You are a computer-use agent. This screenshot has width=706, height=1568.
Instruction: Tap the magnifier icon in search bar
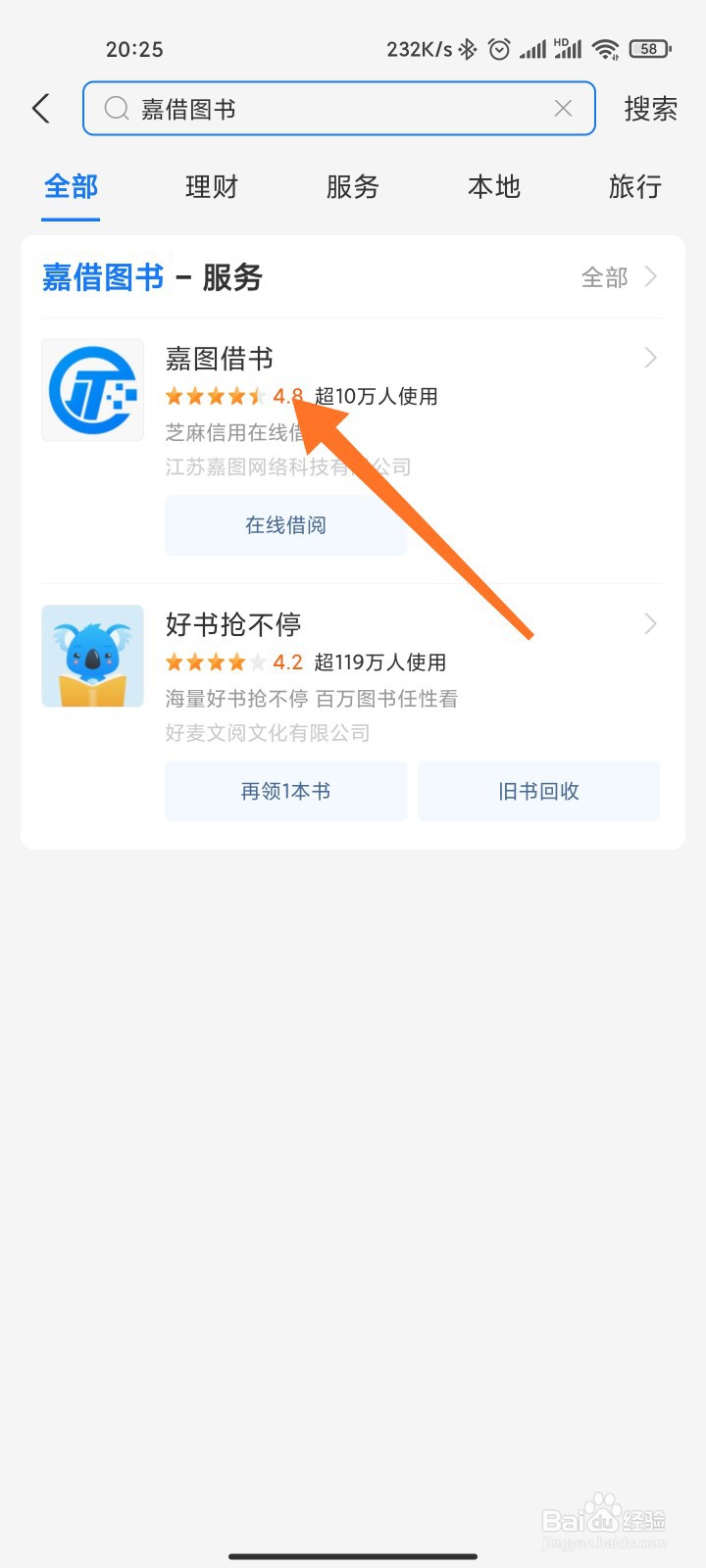pos(117,109)
